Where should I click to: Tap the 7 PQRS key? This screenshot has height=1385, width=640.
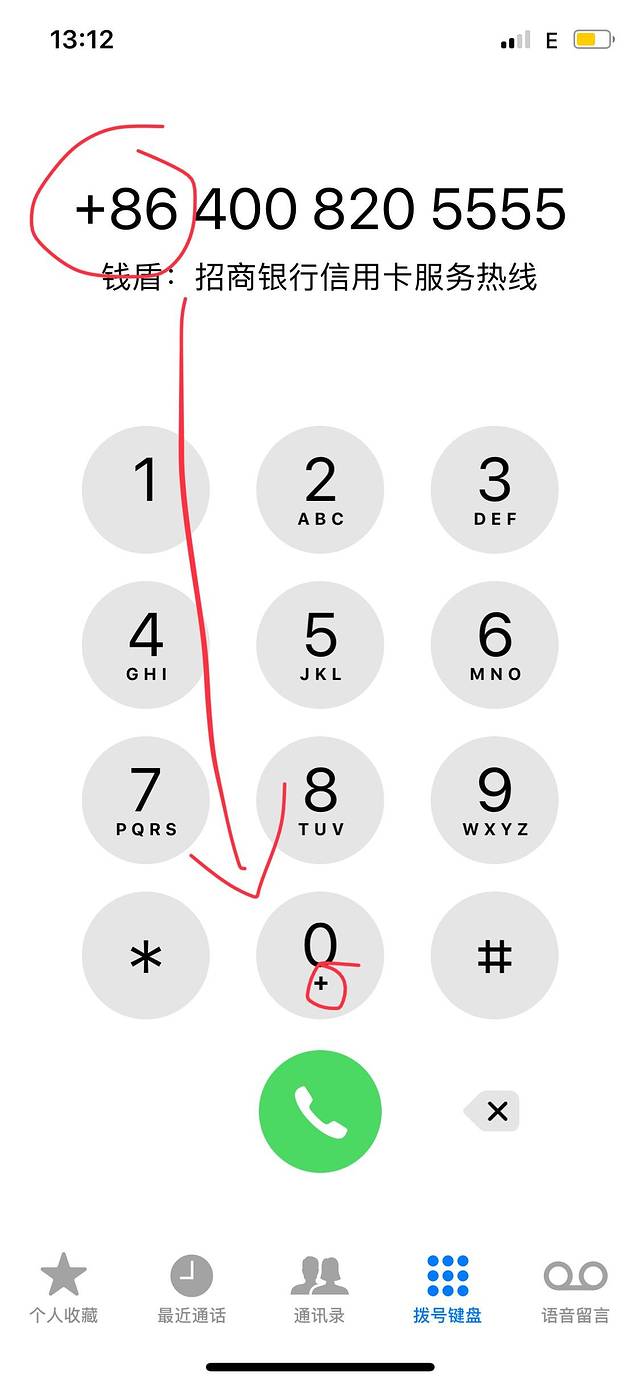[146, 800]
